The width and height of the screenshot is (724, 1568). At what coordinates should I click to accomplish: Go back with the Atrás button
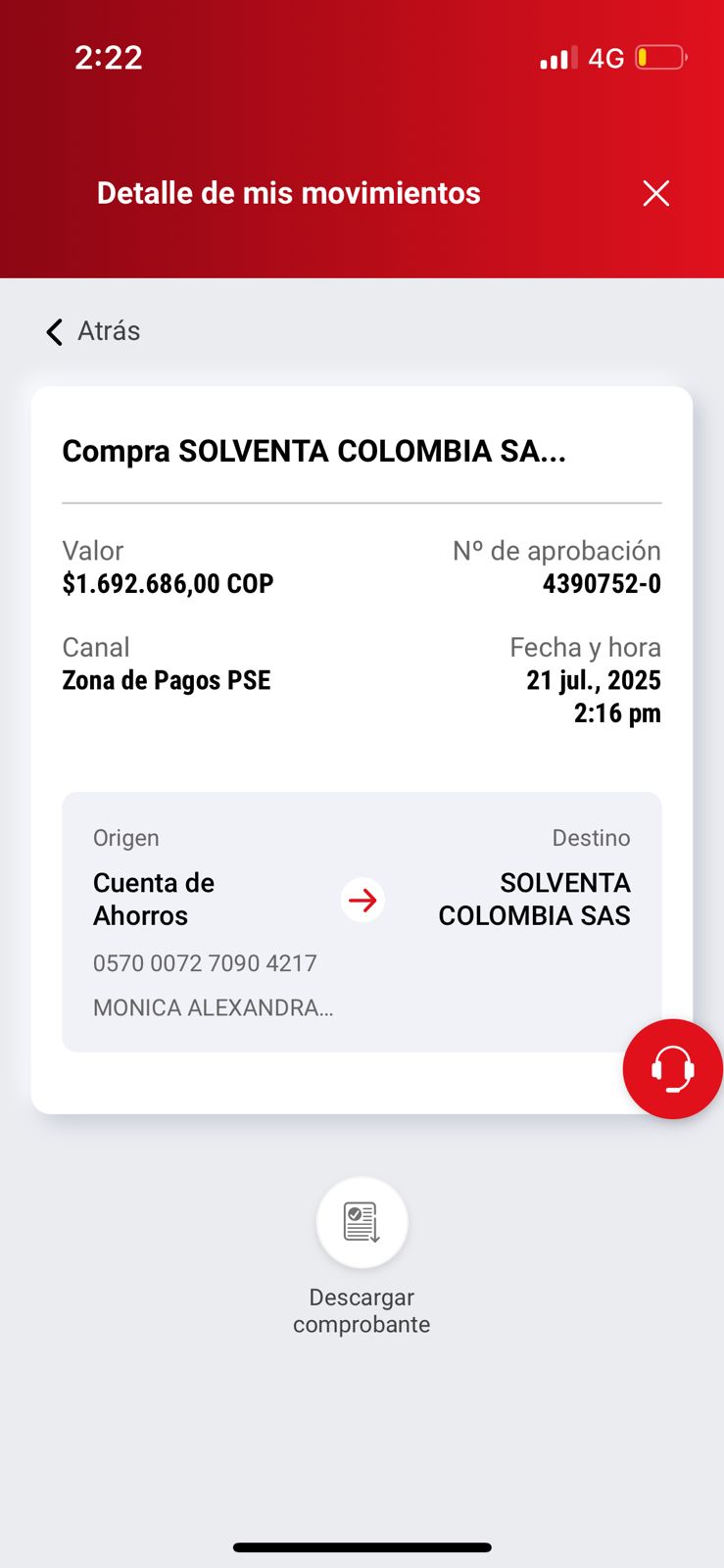[x=94, y=331]
